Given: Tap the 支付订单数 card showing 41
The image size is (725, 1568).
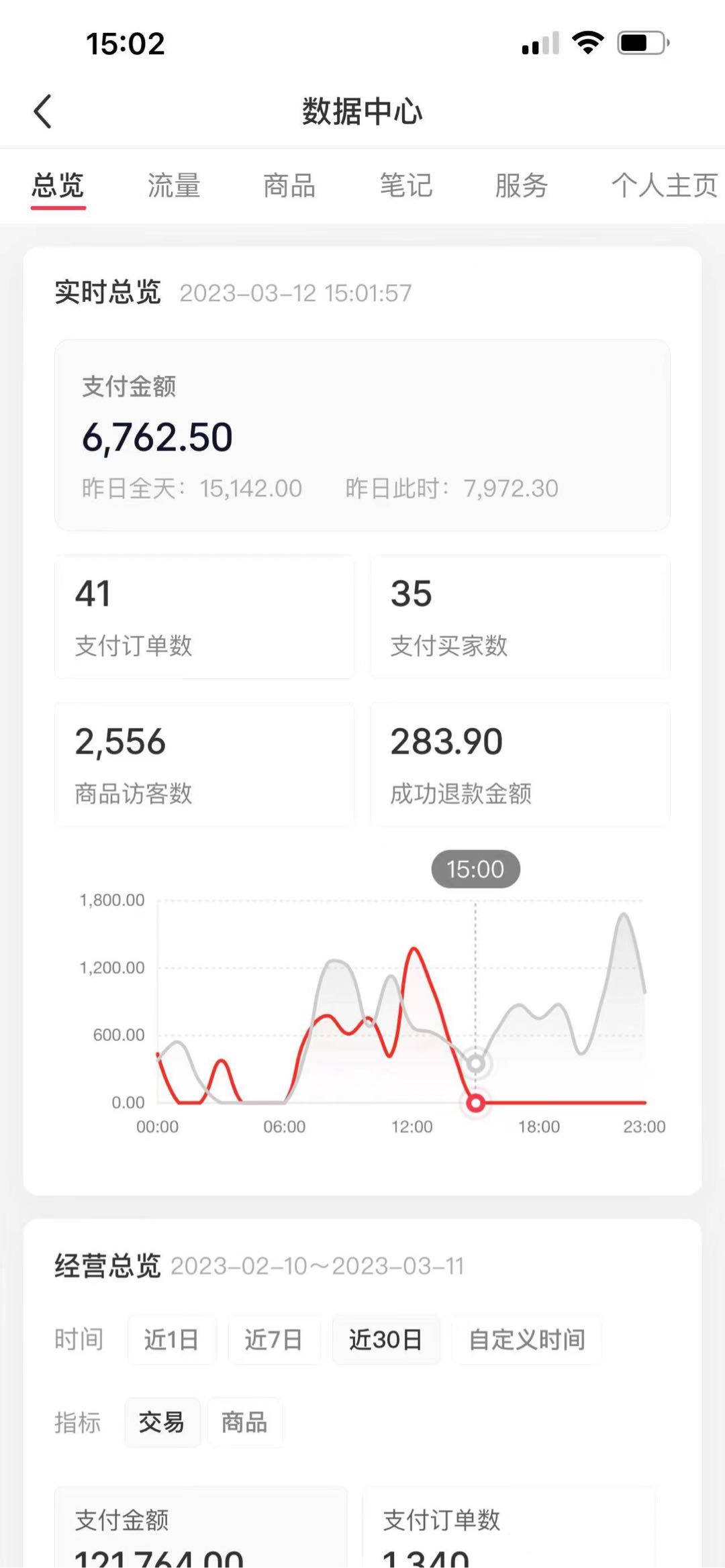Looking at the screenshot, I should pyautogui.click(x=205, y=617).
